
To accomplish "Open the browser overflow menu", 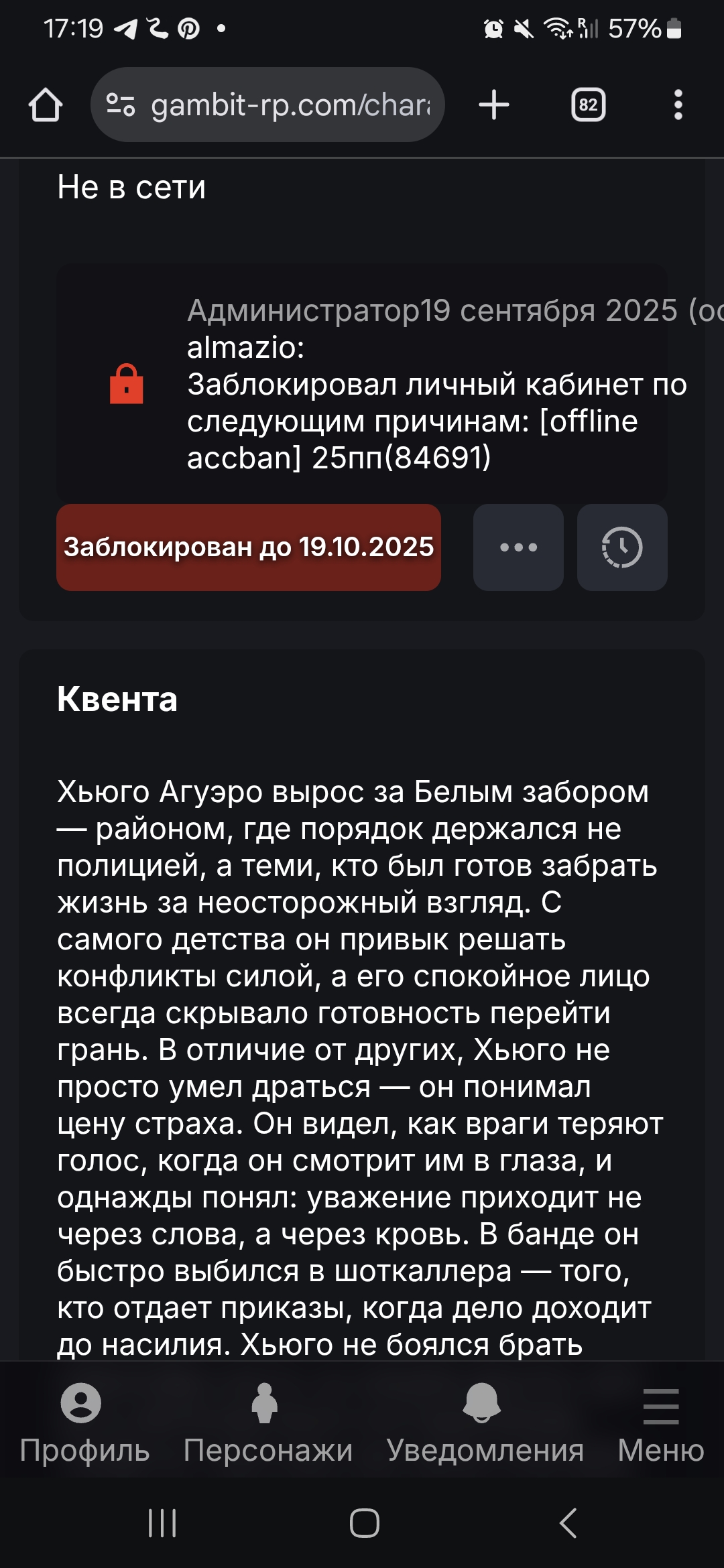I will pos(678,105).
